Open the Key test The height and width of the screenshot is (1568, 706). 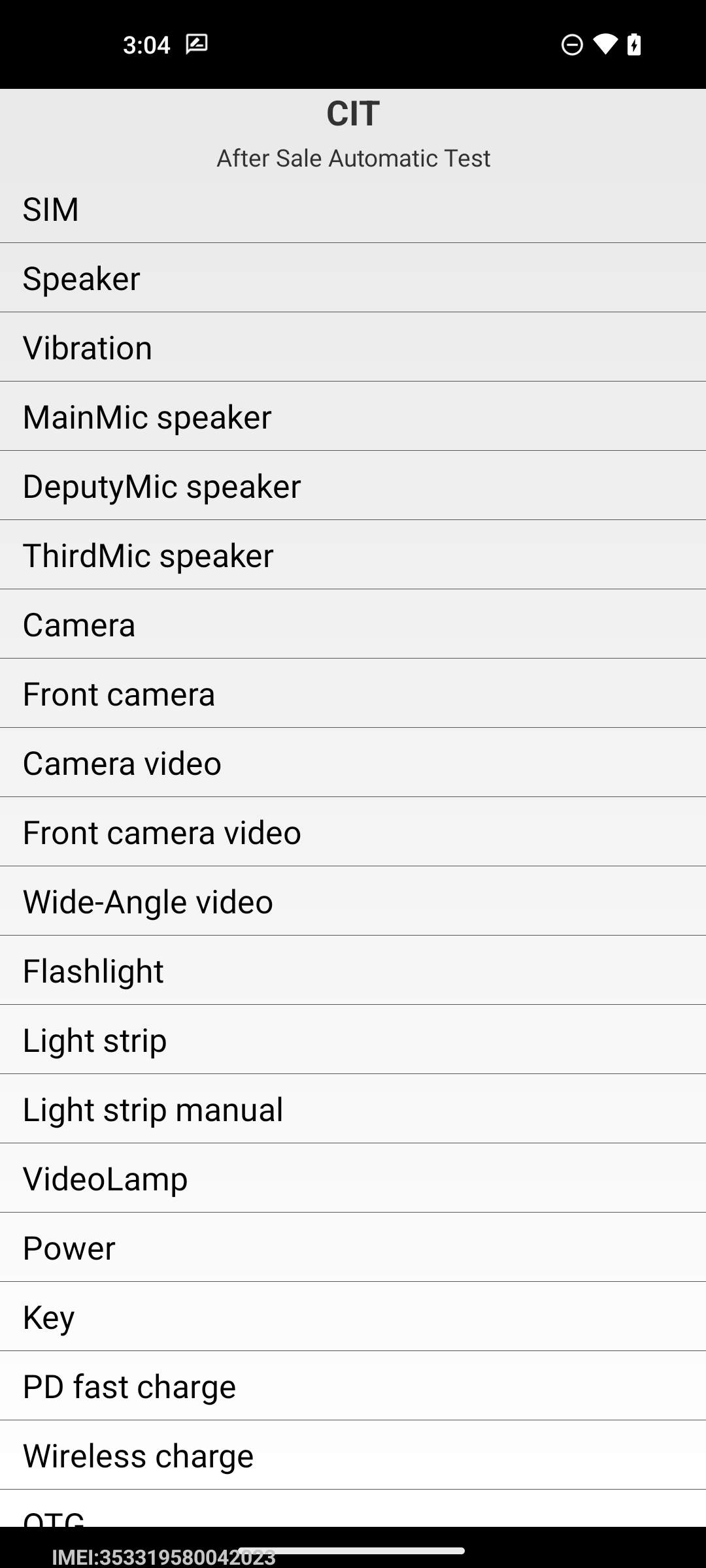pos(353,1317)
